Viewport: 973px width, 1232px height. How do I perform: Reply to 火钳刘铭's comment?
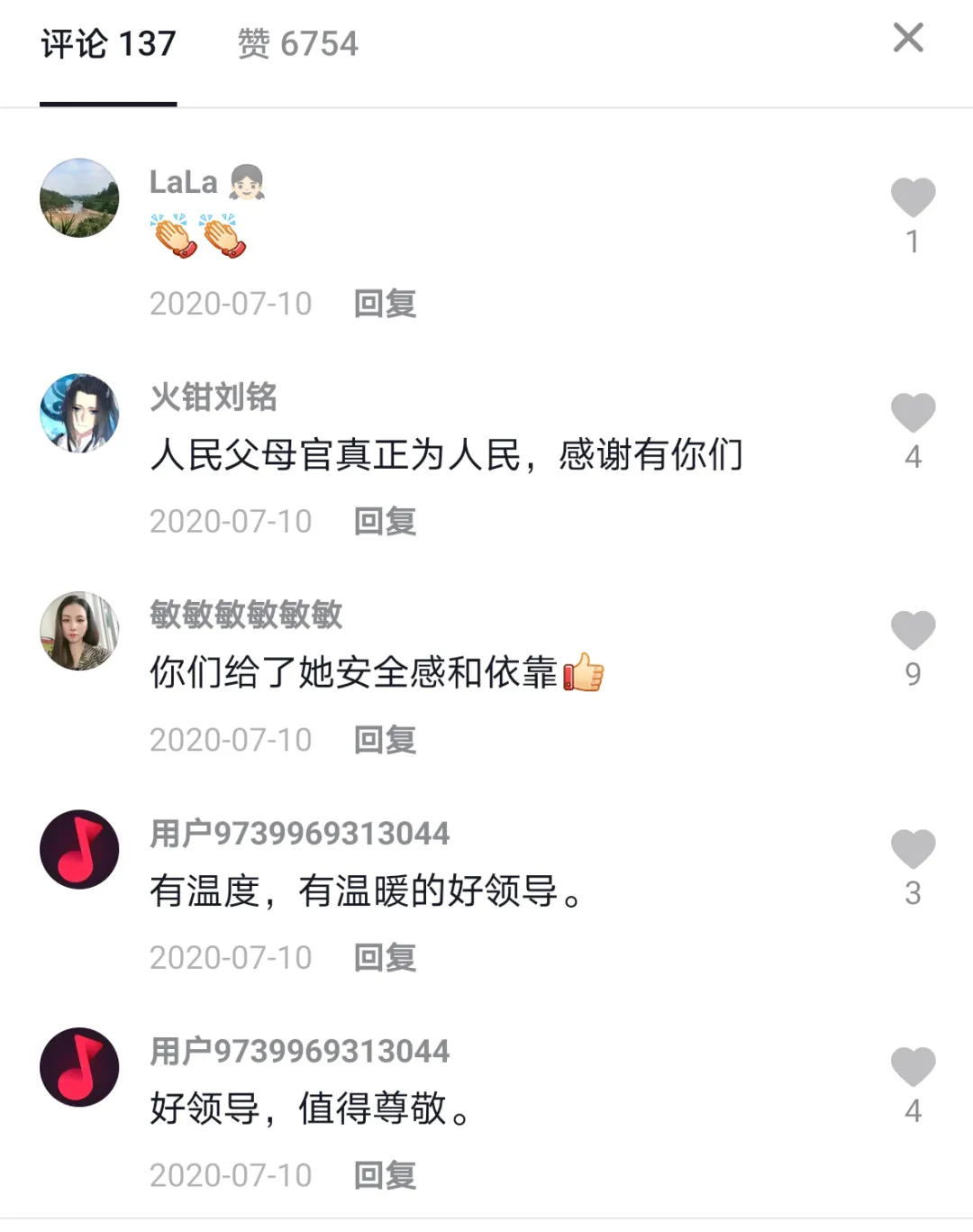[386, 521]
